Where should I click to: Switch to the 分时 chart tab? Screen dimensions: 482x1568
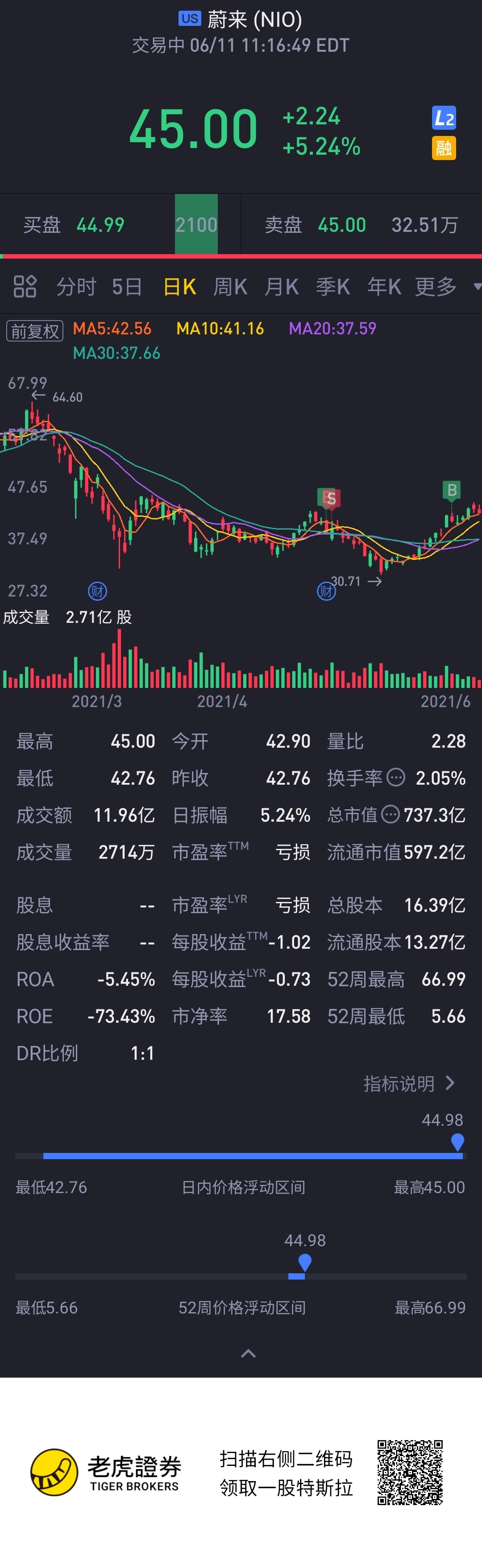pyautogui.click(x=76, y=286)
